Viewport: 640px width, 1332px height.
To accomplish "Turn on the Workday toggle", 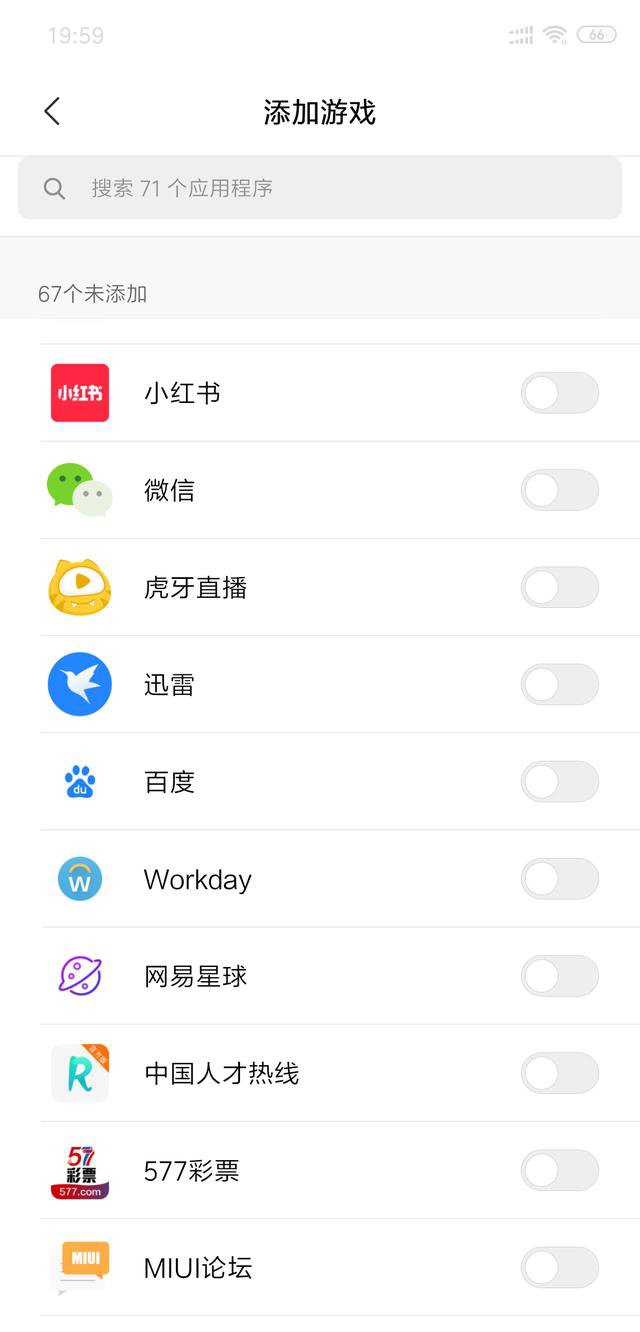I will coord(560,879).
